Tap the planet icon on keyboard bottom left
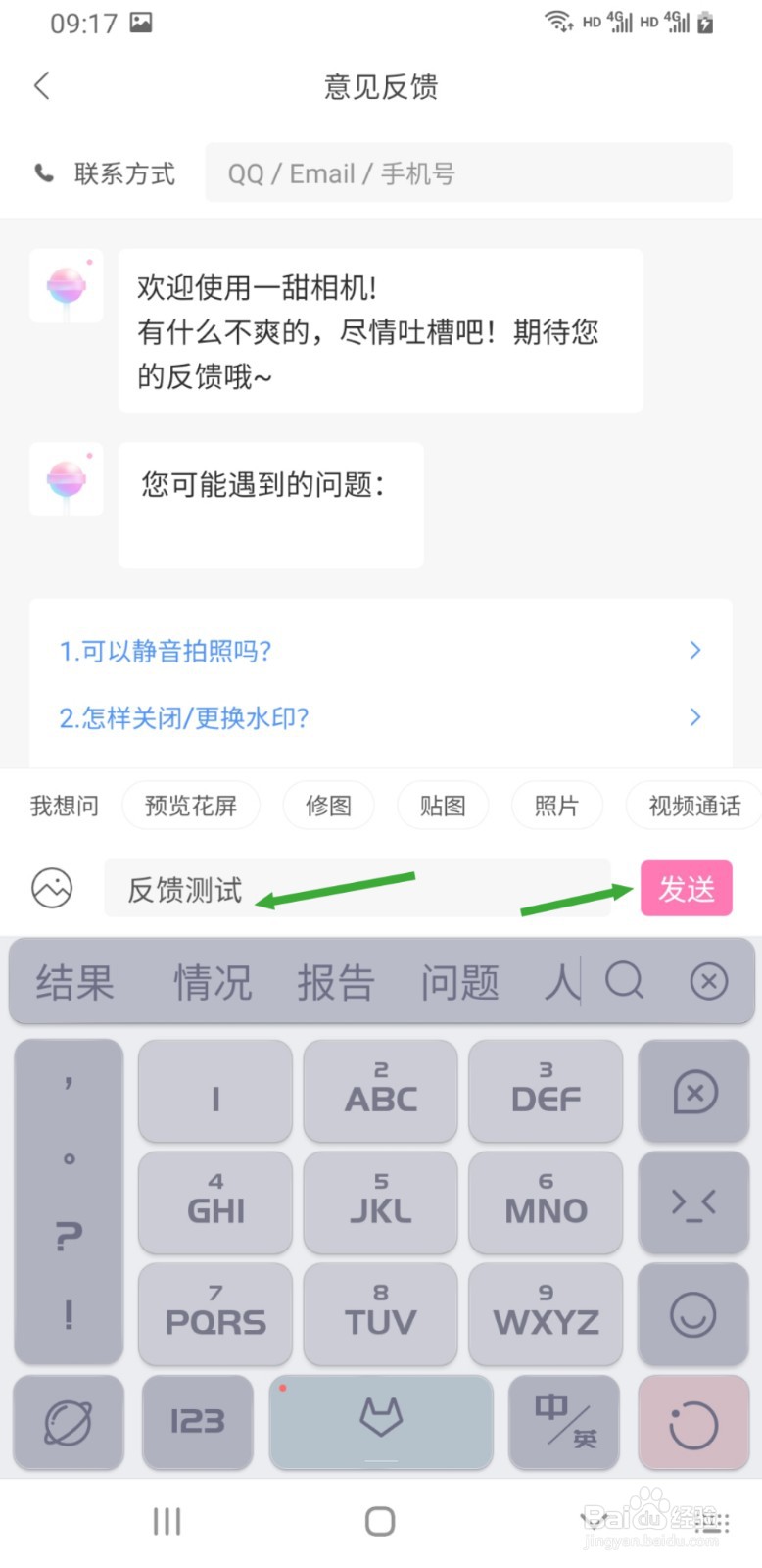 coord(68,1423)
